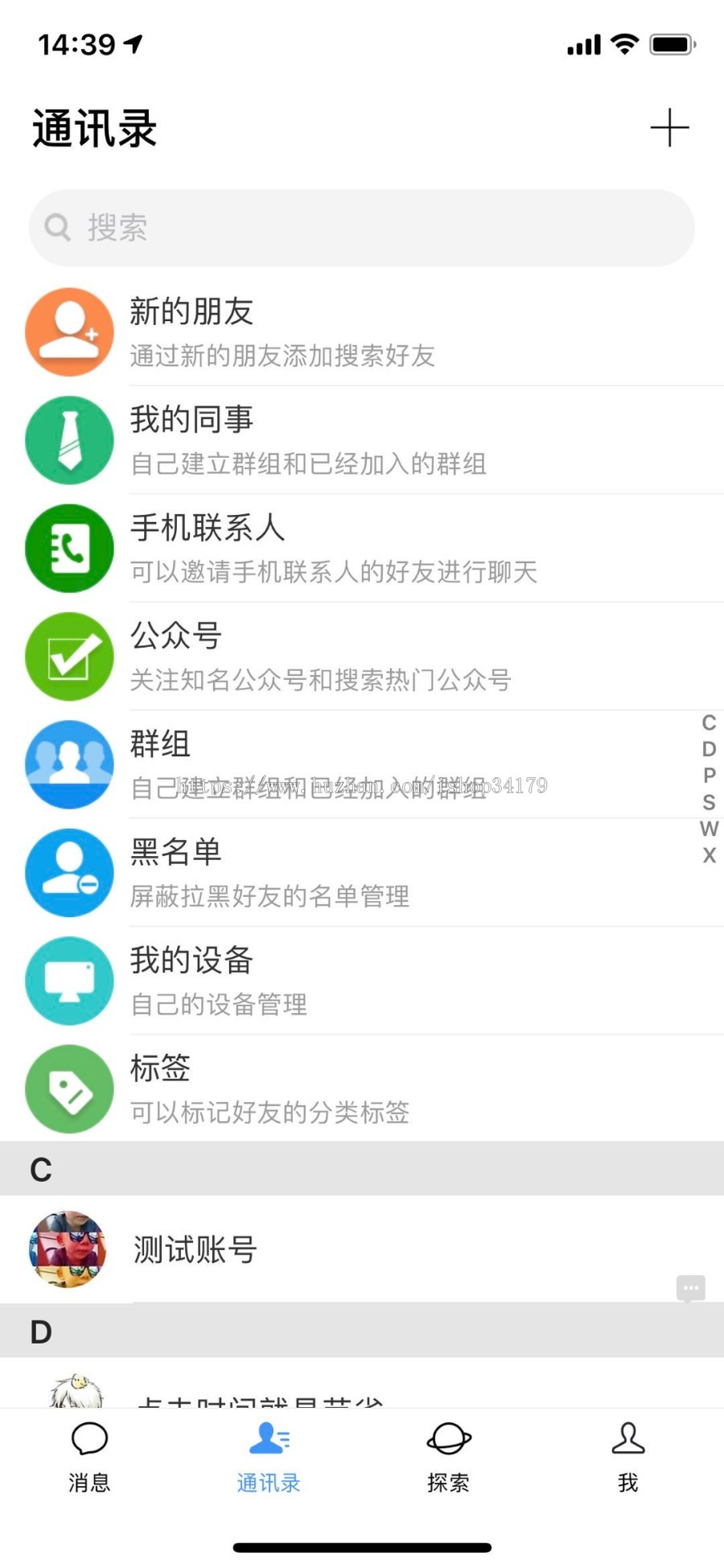Jump to section C in index

click(709, 723)
